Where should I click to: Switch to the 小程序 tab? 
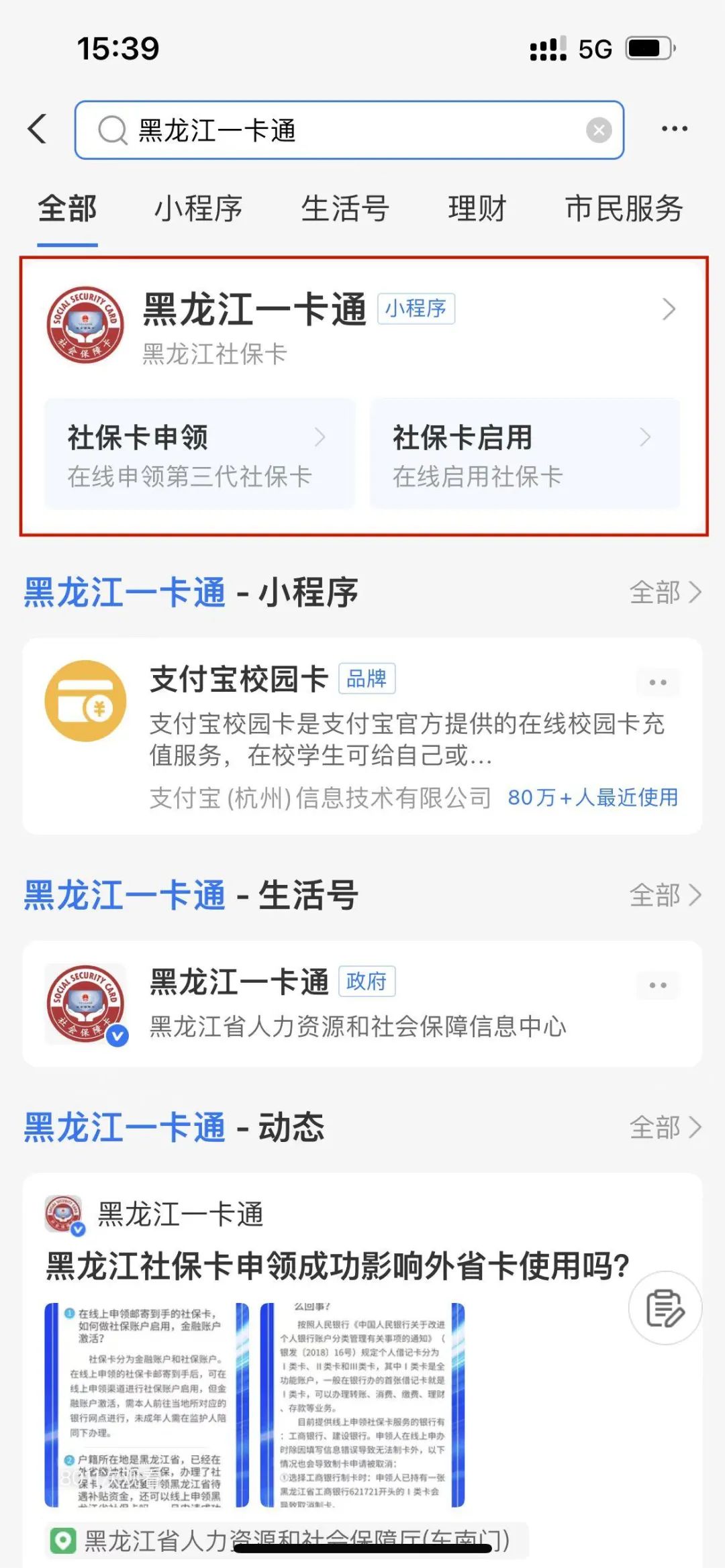[x=198, y=209]
